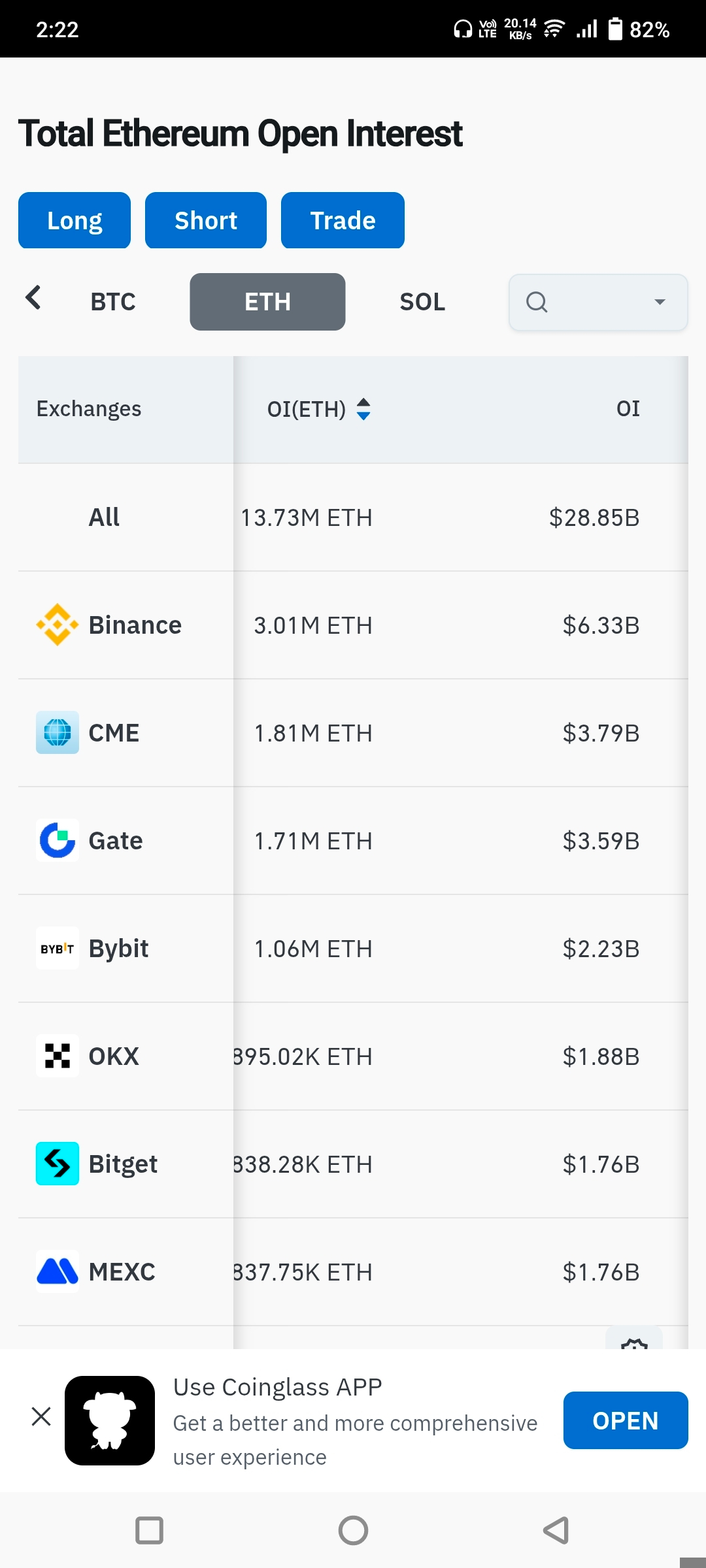Tap the Long button
This screenshot has width=706, height=1568.
(x=75, y=220)
